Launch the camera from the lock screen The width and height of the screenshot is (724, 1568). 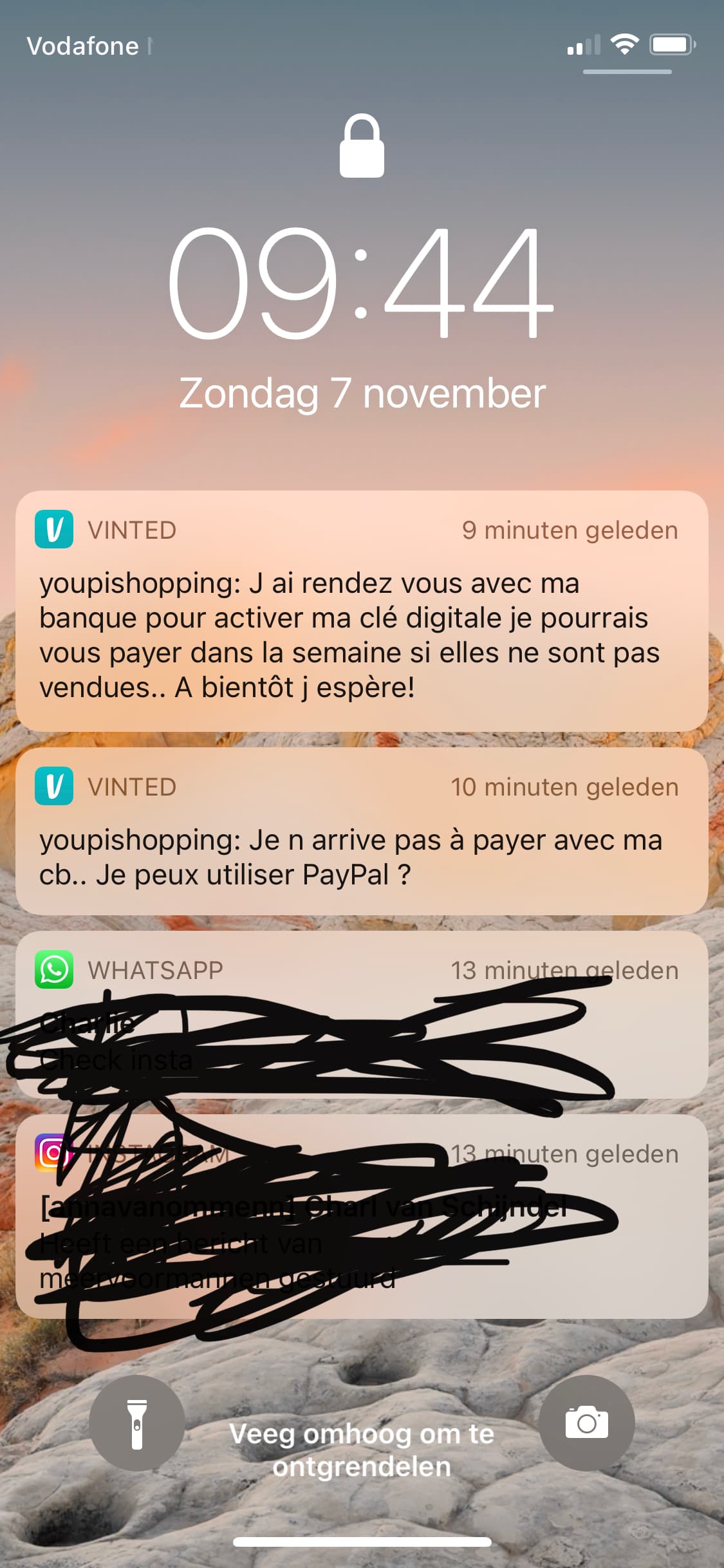587,1423
